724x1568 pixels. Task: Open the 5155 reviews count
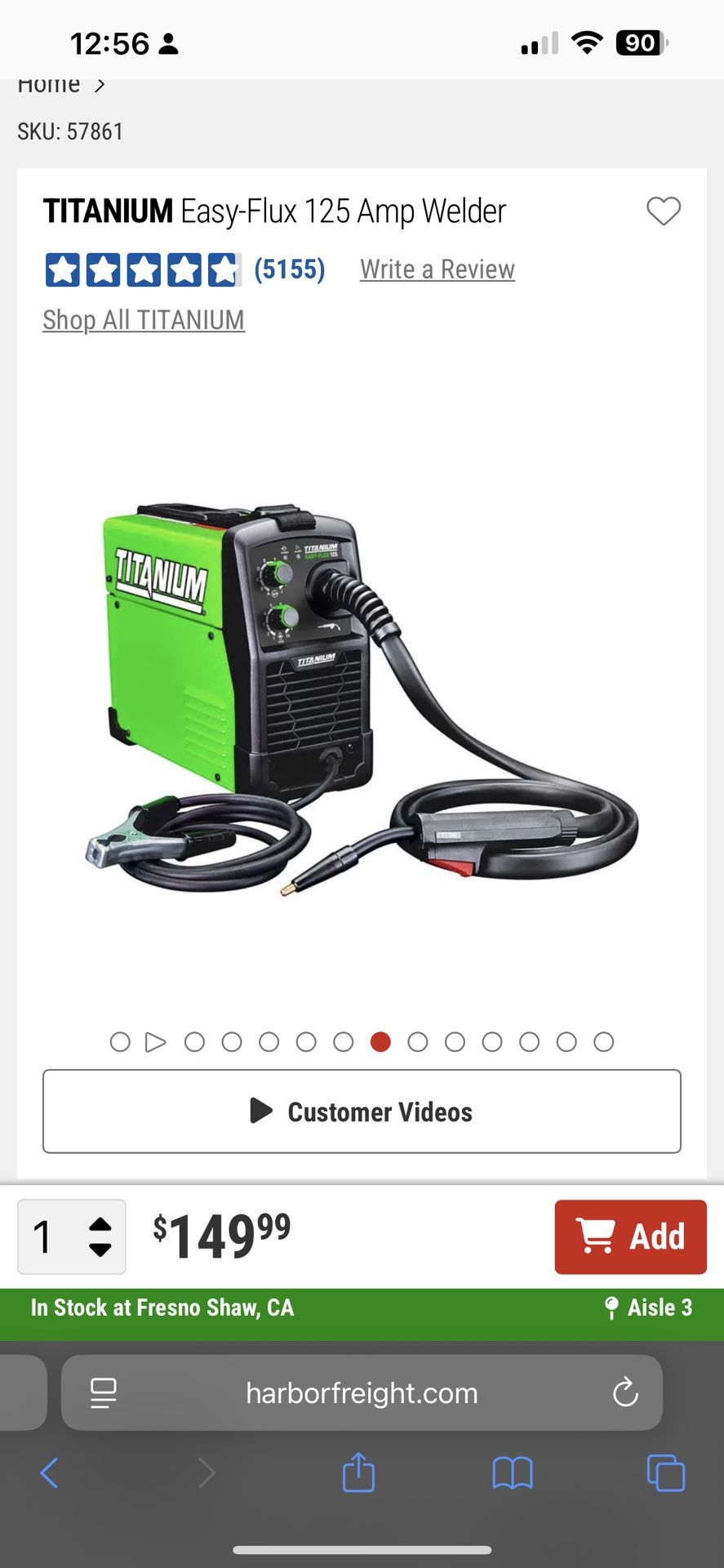[289, 269]
